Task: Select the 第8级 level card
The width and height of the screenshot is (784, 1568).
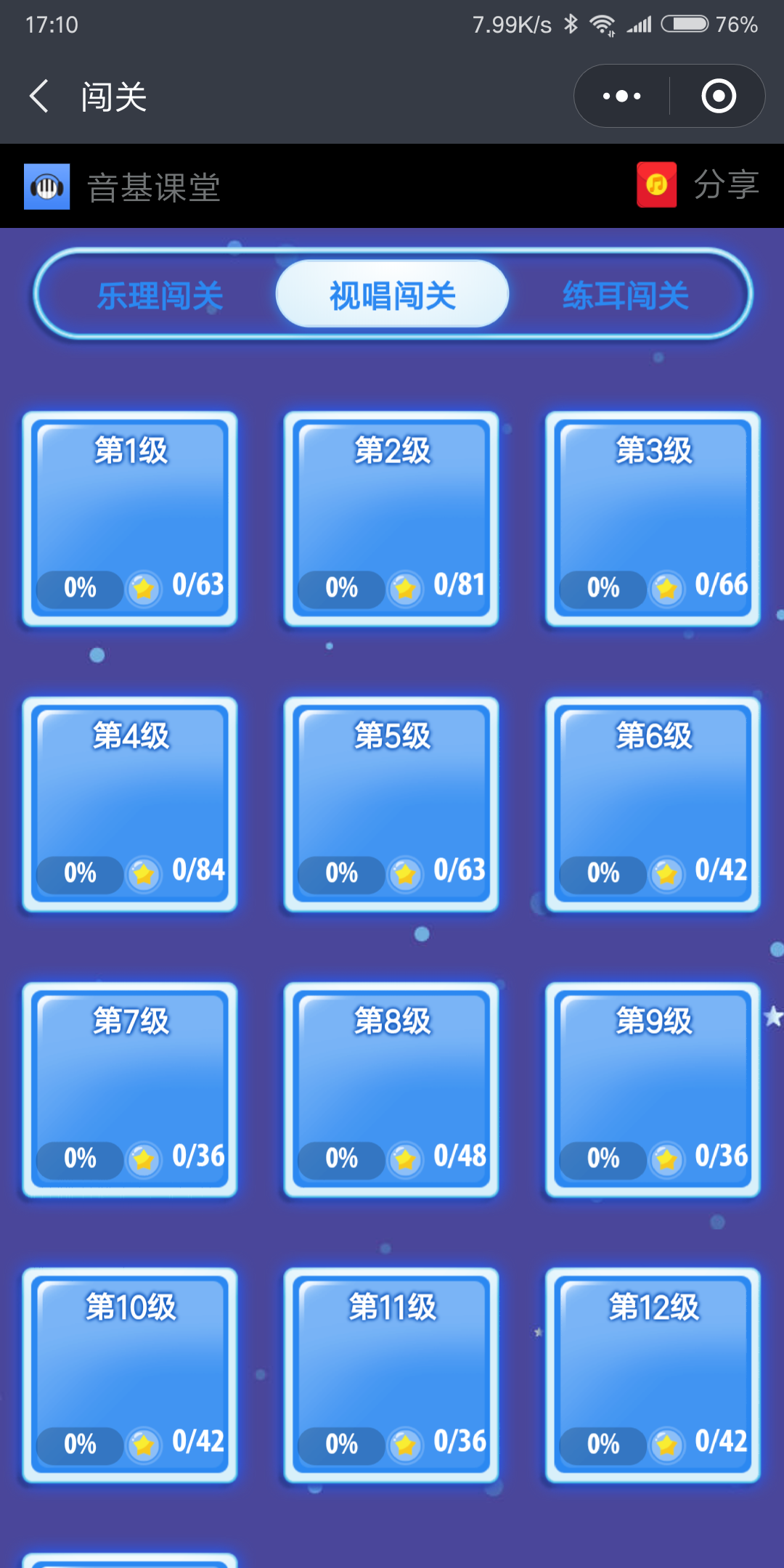Action: (x=391, y=1090)
